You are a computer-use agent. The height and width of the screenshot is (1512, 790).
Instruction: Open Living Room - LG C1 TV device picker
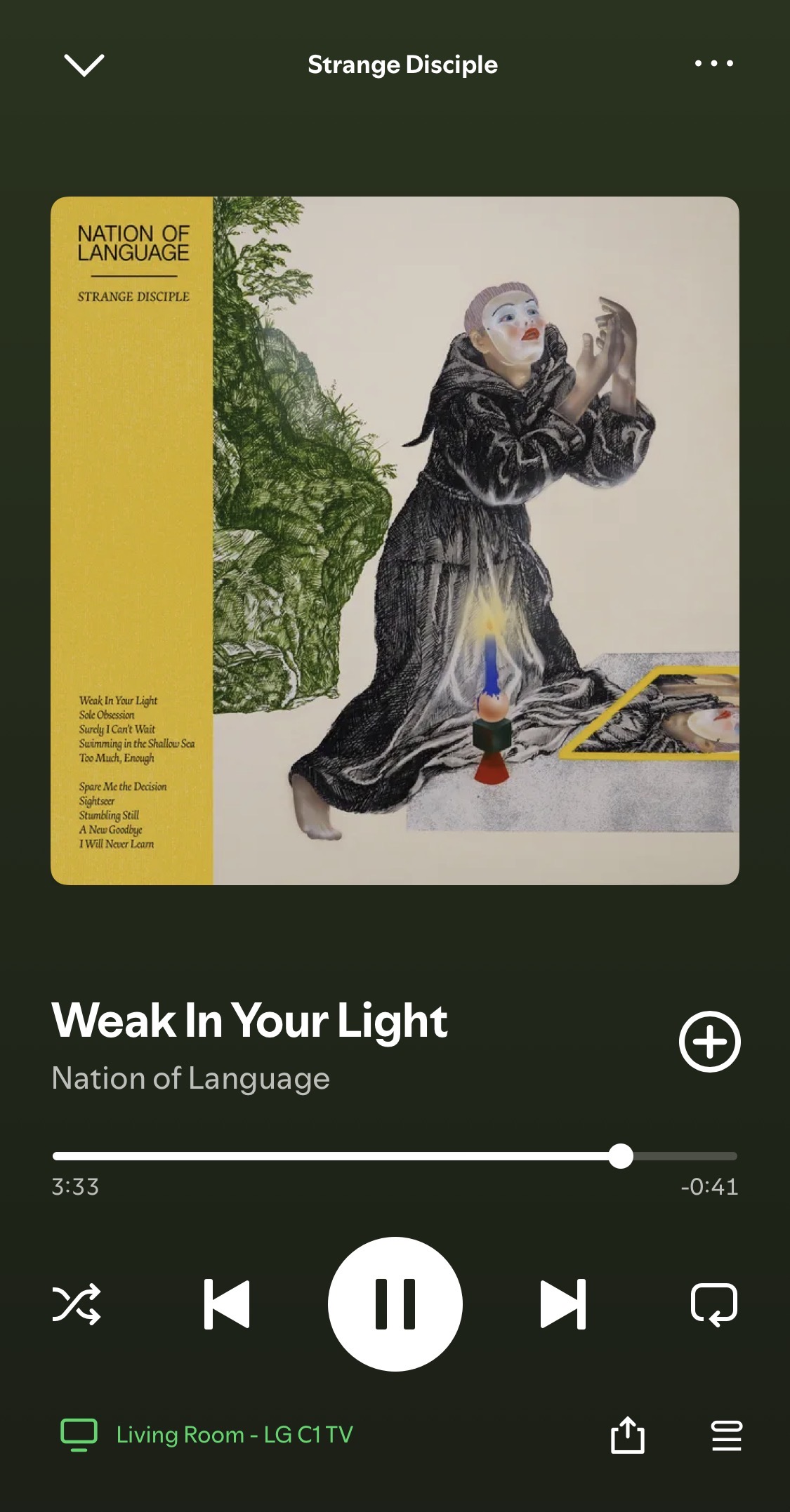click(207, 1434)
